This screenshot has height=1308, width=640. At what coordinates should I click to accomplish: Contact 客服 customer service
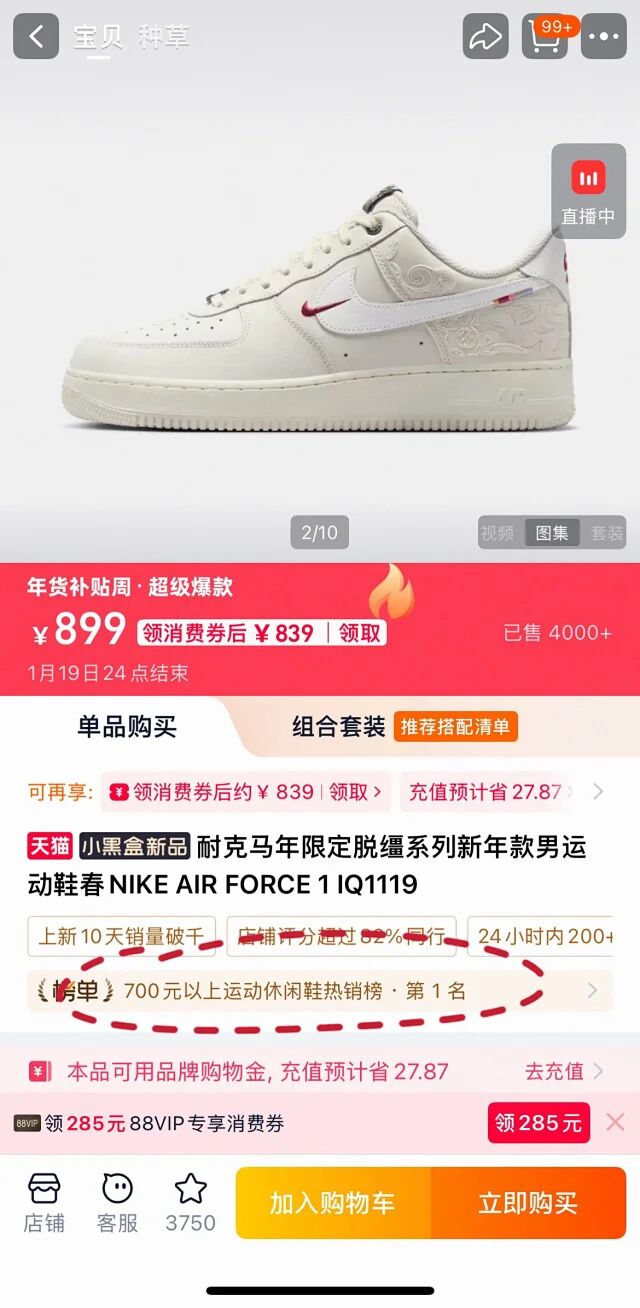[117, 1203]
